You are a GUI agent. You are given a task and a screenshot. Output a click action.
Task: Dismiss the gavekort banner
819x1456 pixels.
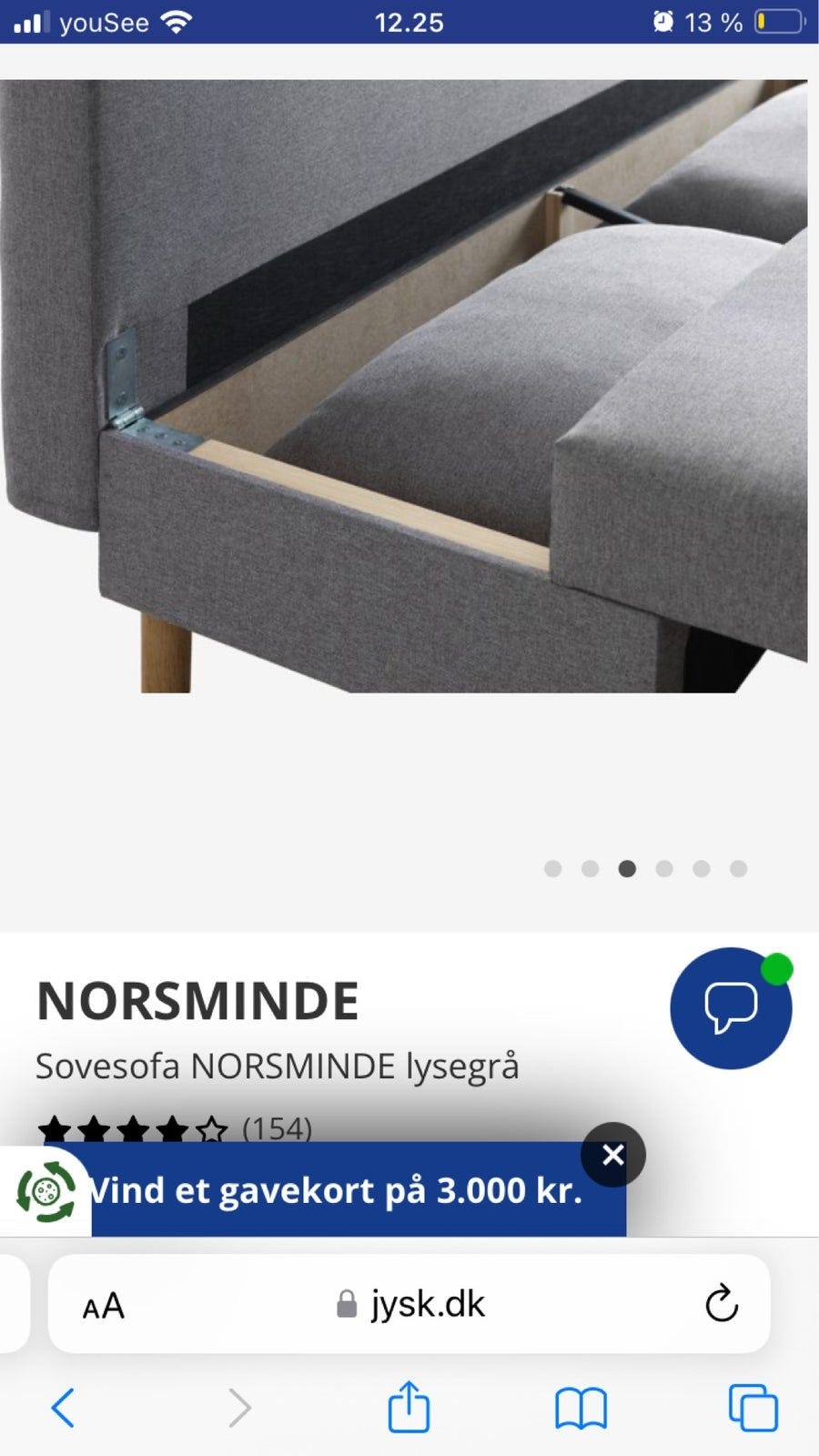613,1155
